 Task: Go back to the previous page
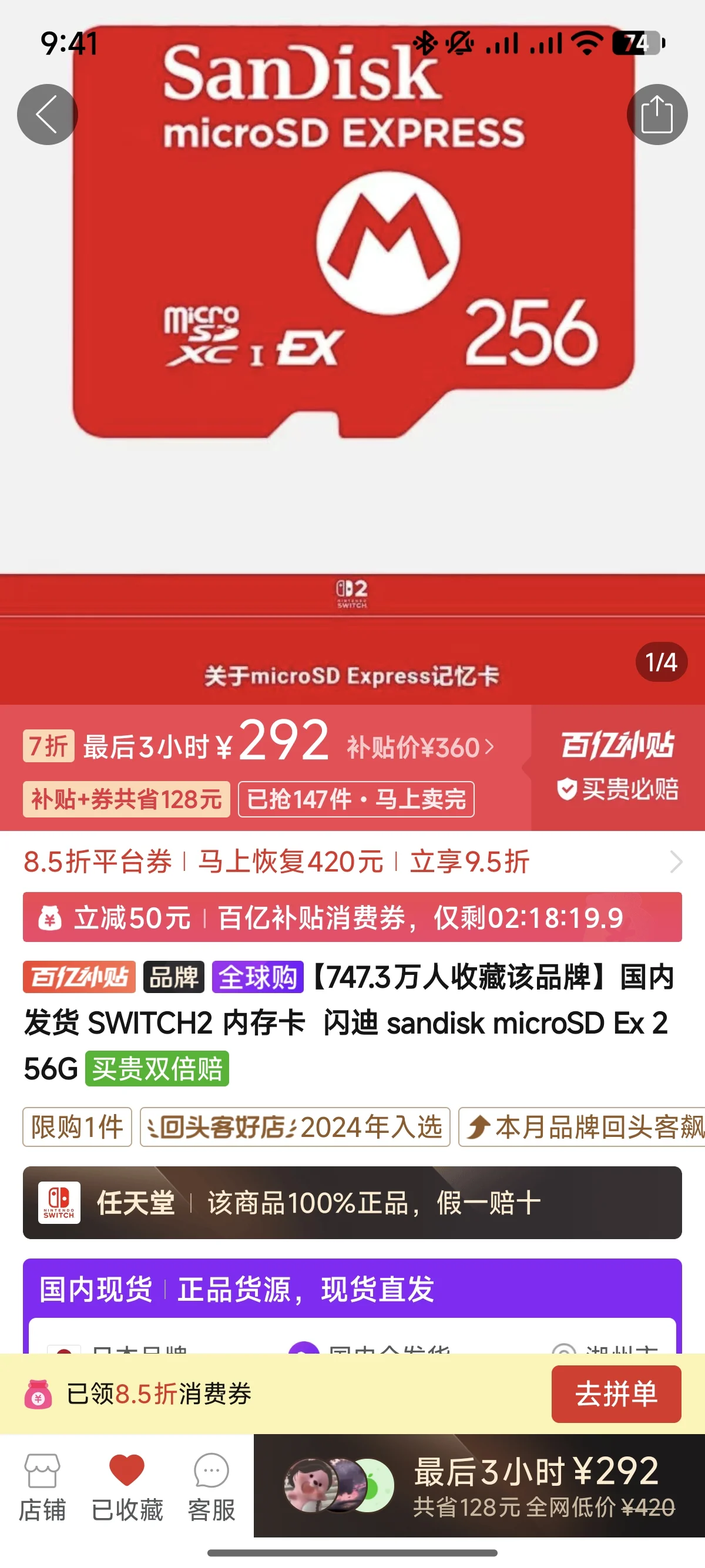[x=47, y=114]
